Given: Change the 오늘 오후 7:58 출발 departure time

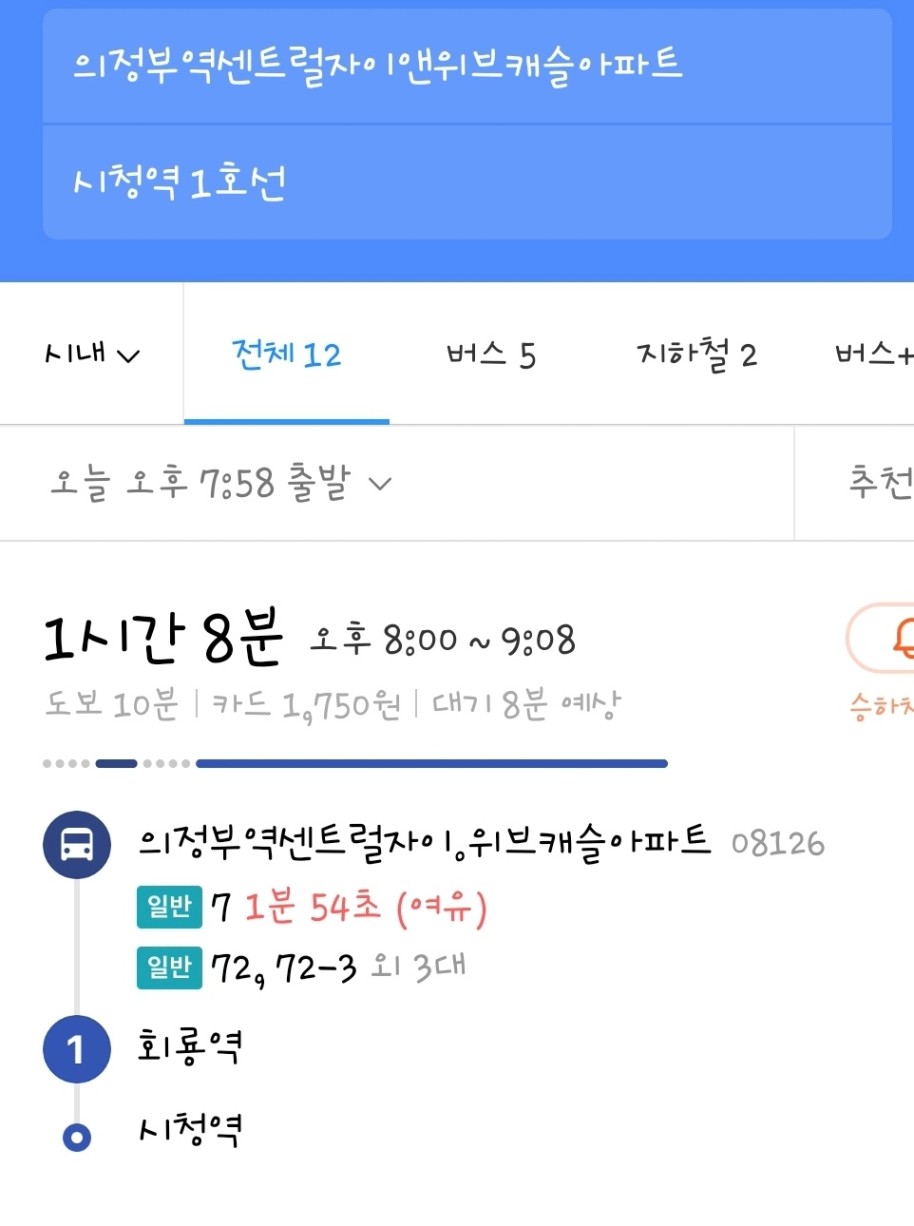Looking at the screenshot, I should [221, 484].
